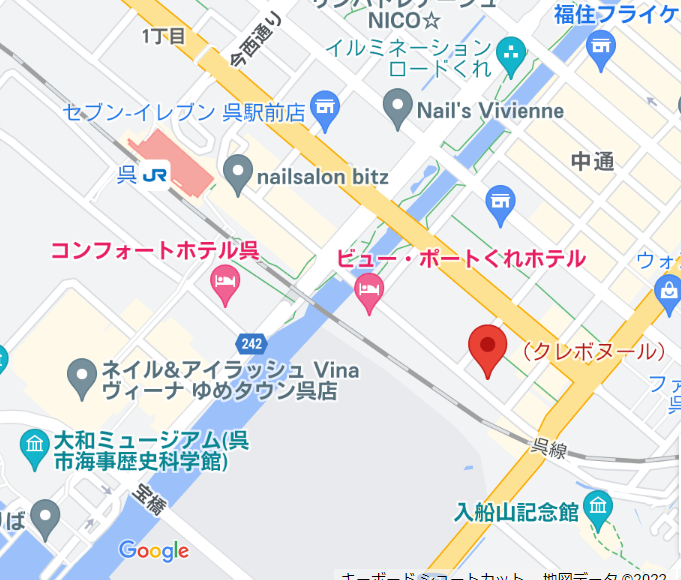Image resolution: width=681 pixels, height=580 pixels.
Task: Open the 福住フライケーキ shop marker
Action: (602, 43)
